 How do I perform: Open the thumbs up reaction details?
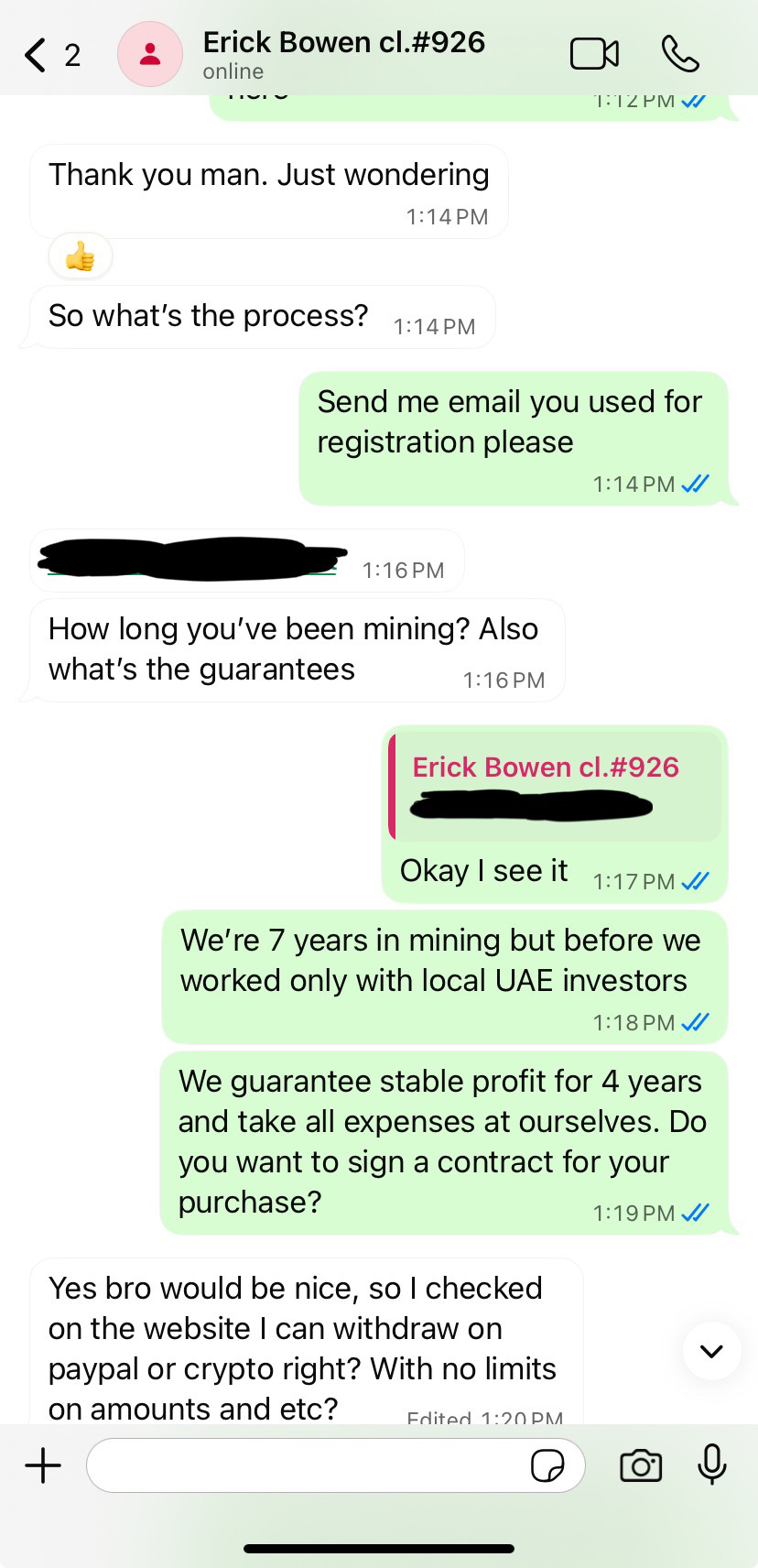pos(81,257)
